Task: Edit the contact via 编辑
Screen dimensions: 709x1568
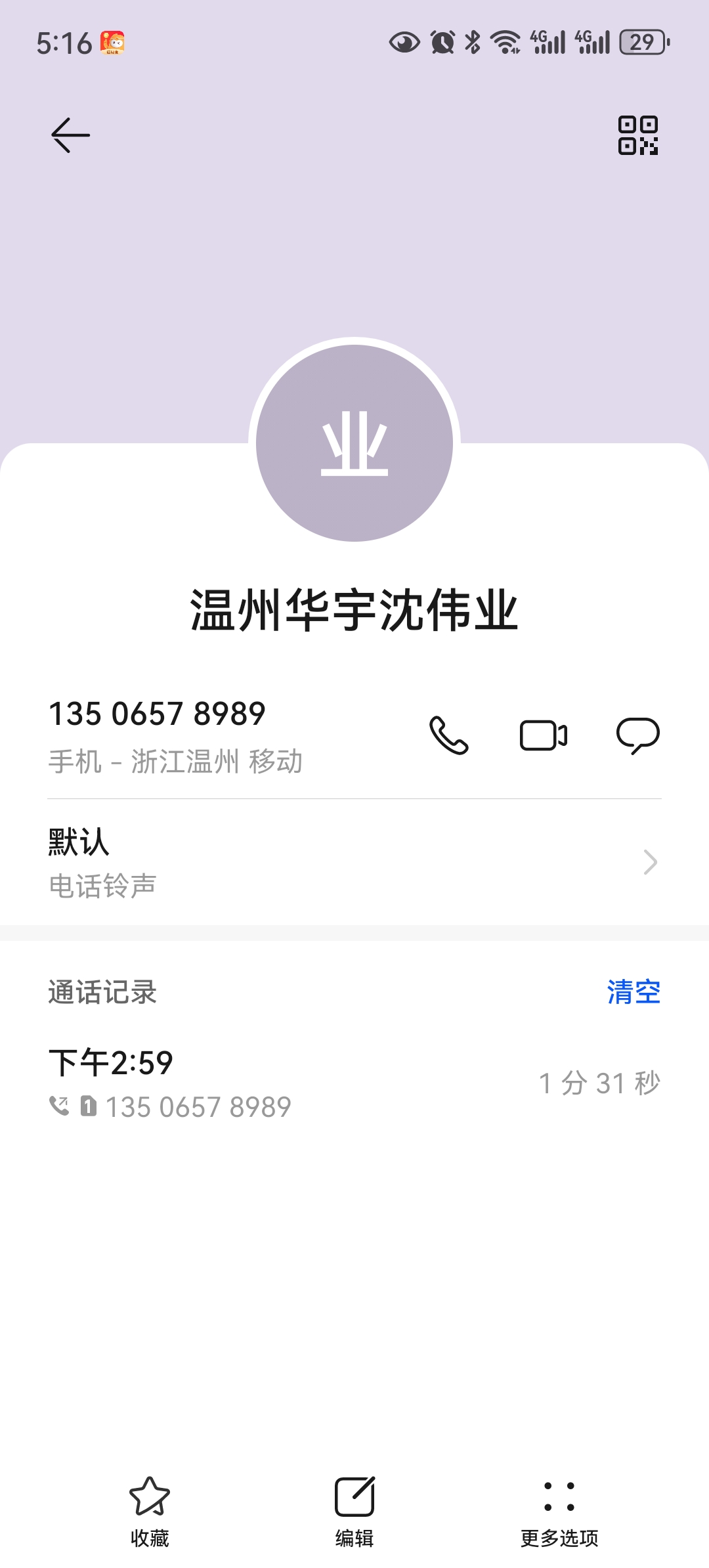Action: click(354, 1512)
